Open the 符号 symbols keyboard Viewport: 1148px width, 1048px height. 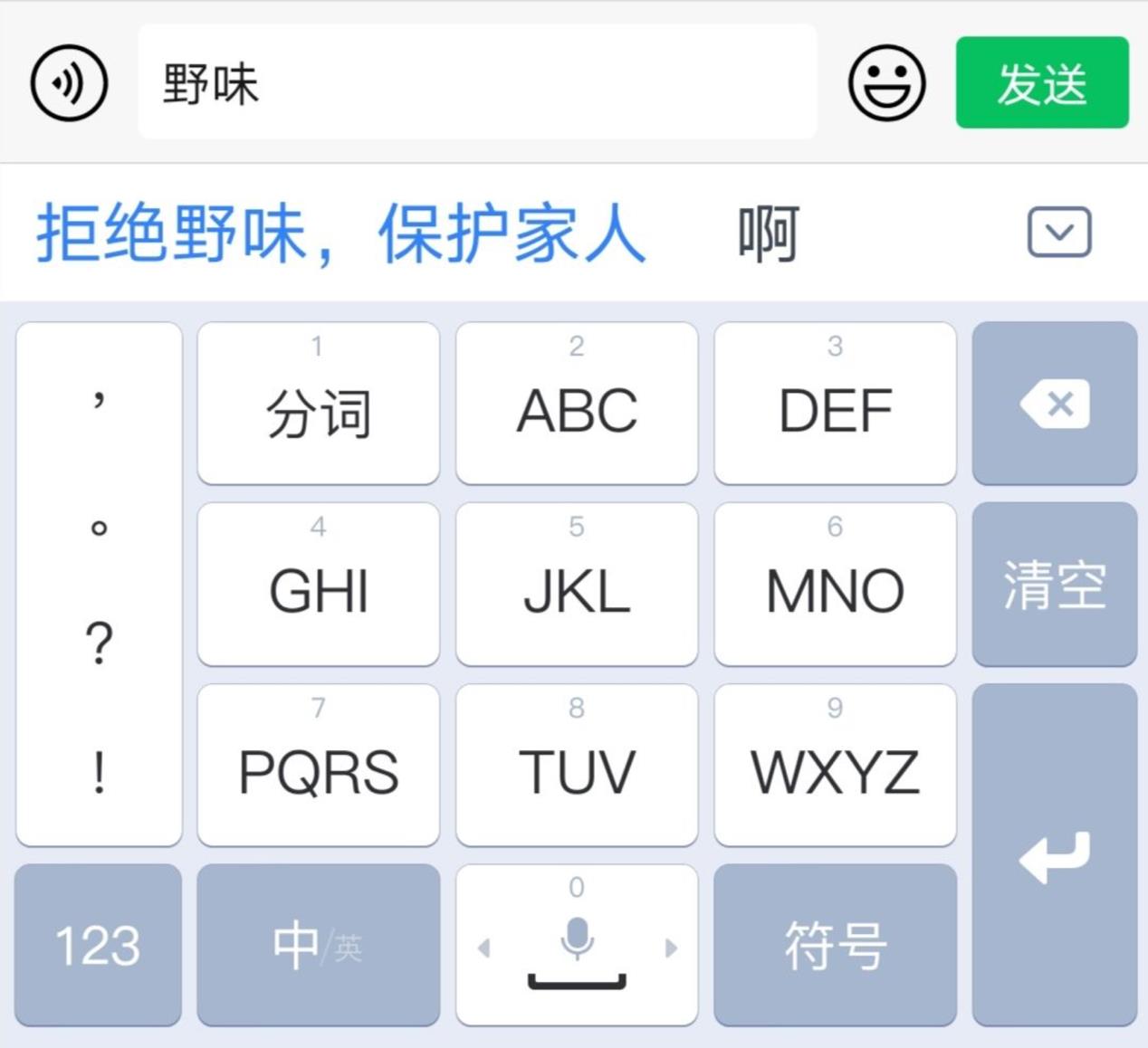pos(835,946)
